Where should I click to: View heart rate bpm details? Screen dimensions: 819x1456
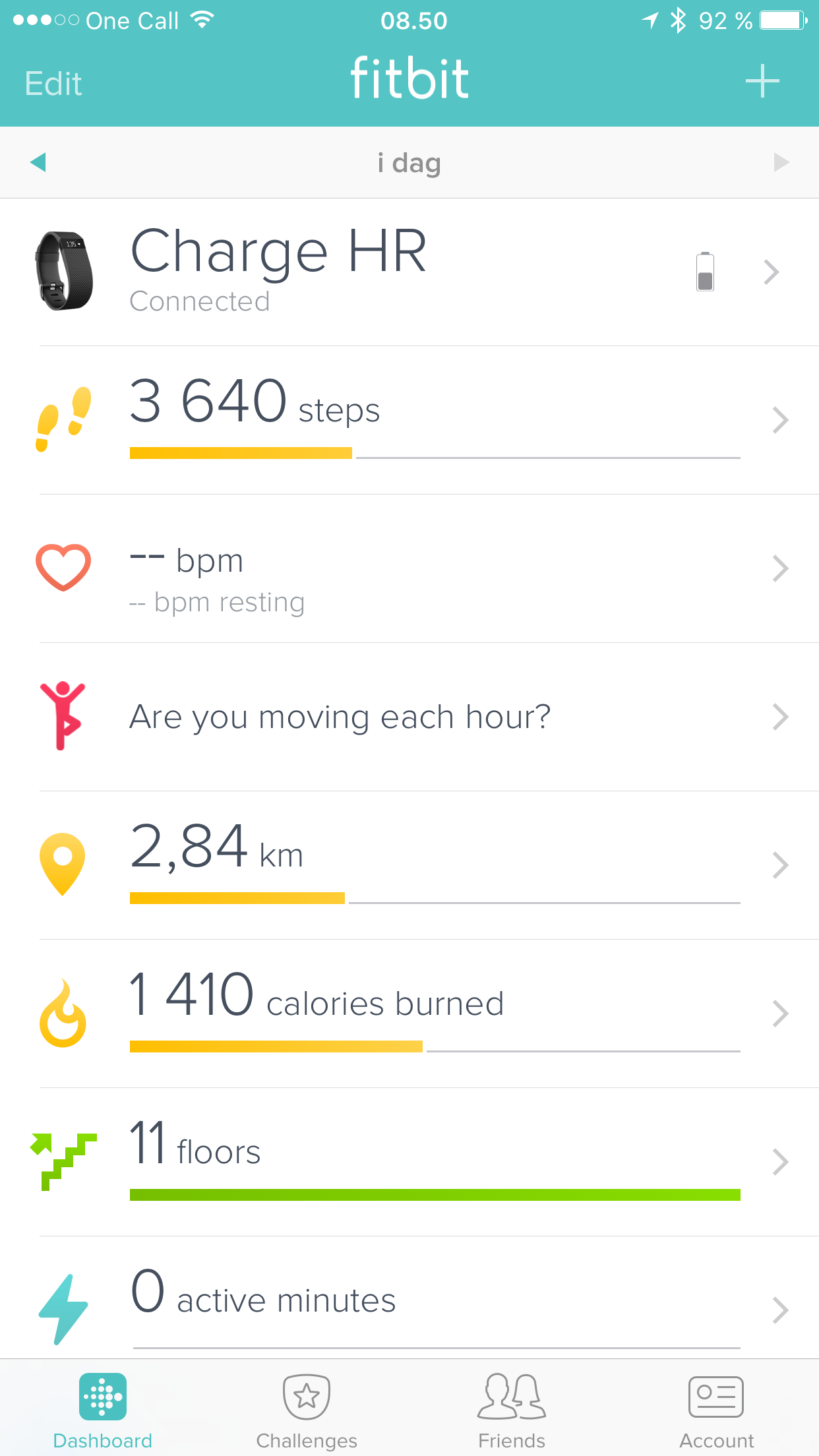(x=409, y=568)
